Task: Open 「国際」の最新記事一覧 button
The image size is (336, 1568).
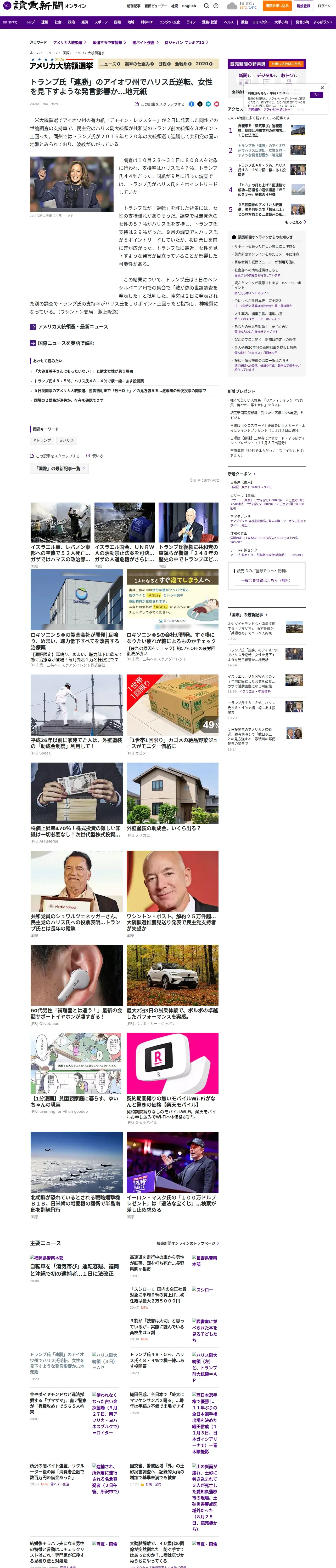Action: coord(59,469)
